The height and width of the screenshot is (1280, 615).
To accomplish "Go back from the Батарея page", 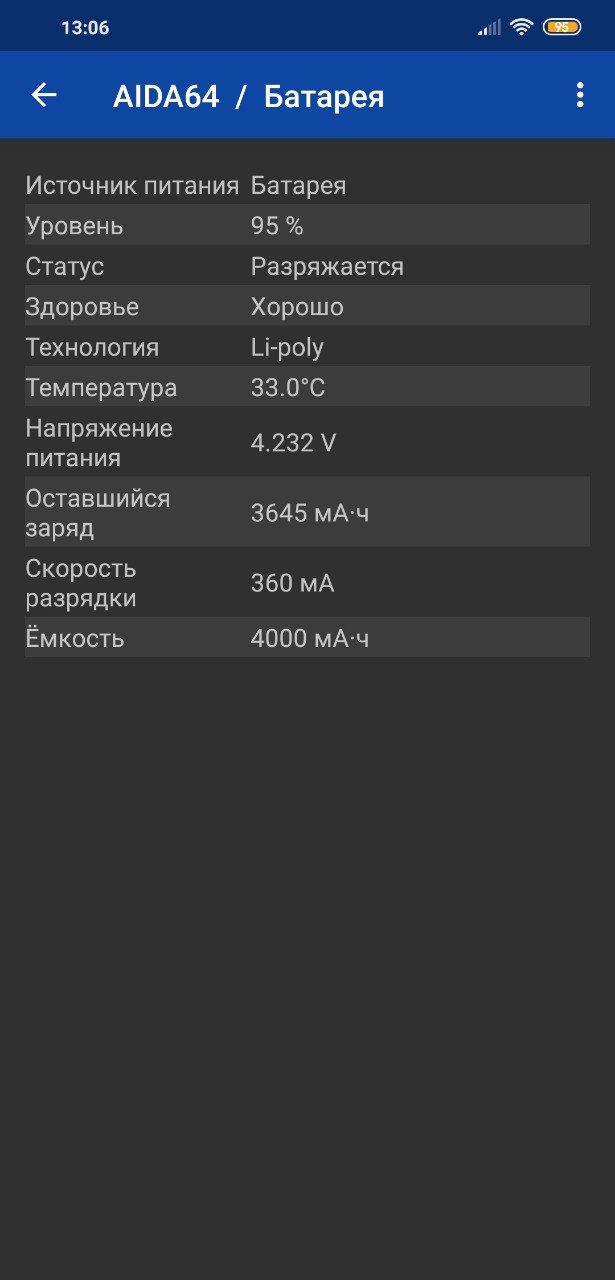I will tap(44, 95).
